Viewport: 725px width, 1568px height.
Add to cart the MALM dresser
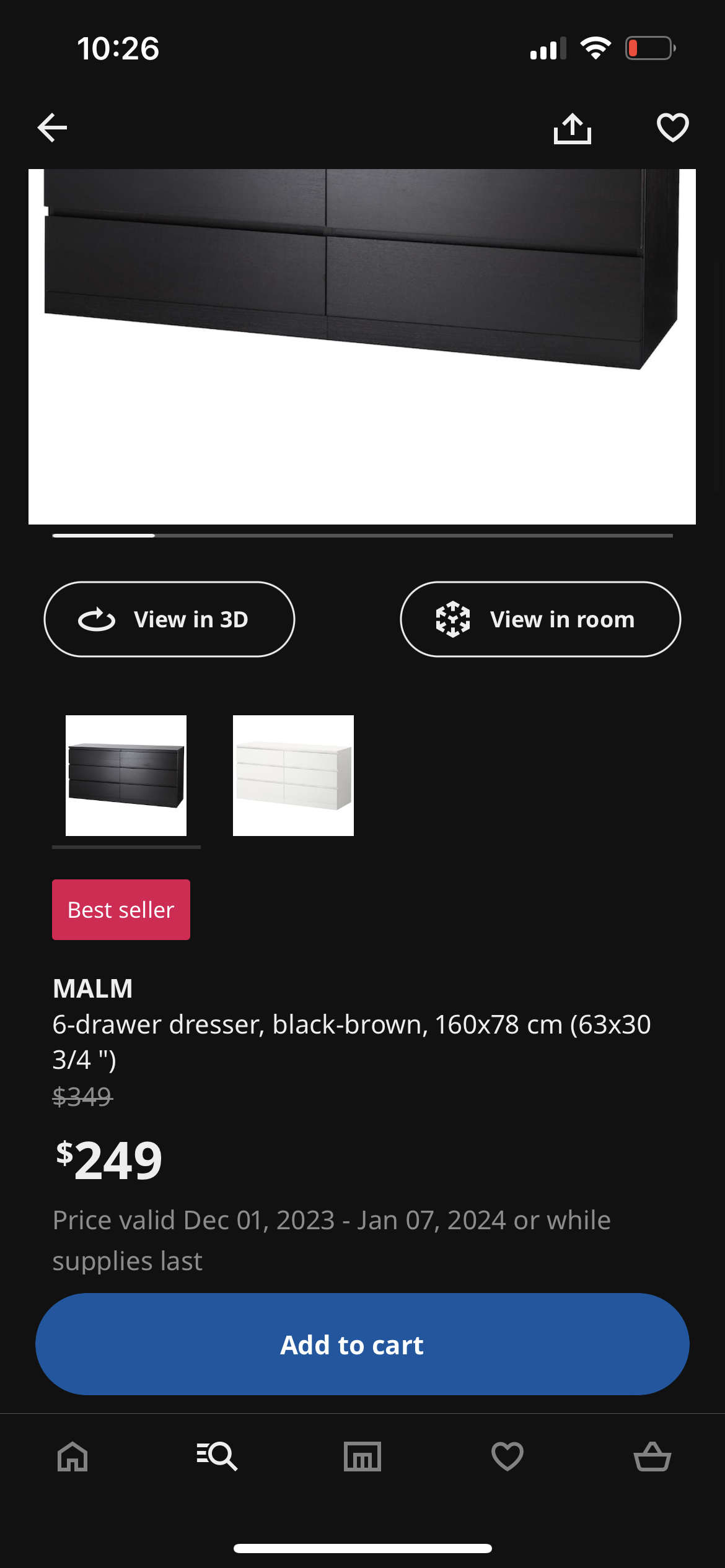pyautogui.click(x=362, y=1344)
